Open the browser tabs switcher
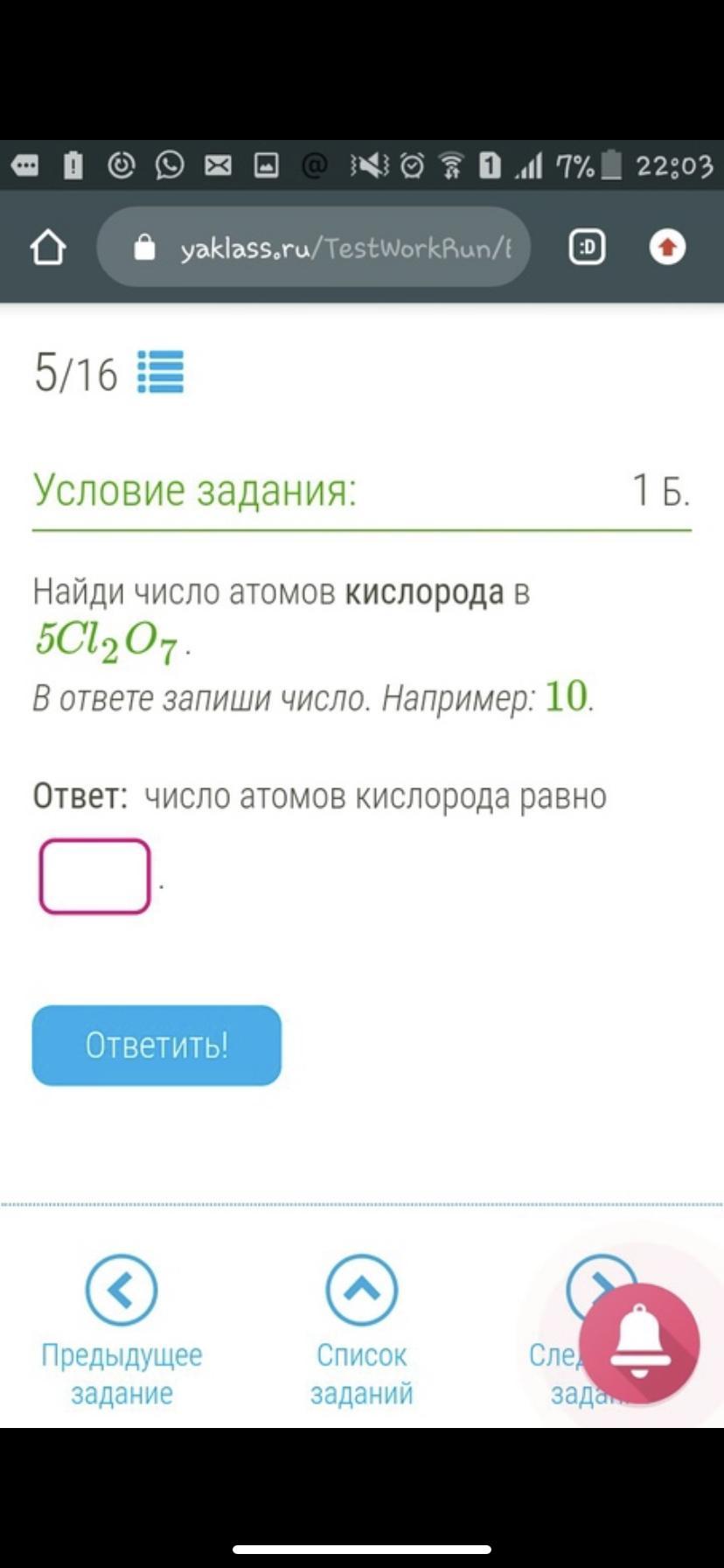The height and width of the screenshot is (1568, 724). (x=587, y=248)
